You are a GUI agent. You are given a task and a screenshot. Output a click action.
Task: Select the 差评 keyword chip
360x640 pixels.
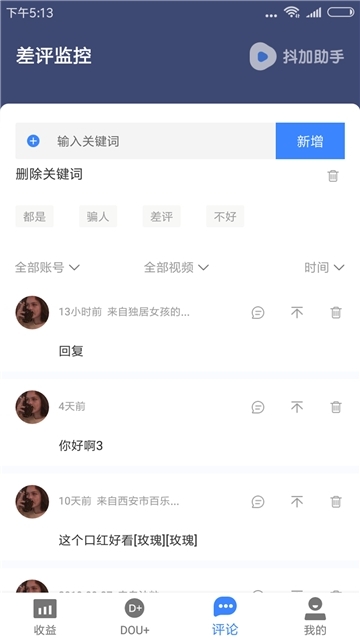click(x=162, y=216)
